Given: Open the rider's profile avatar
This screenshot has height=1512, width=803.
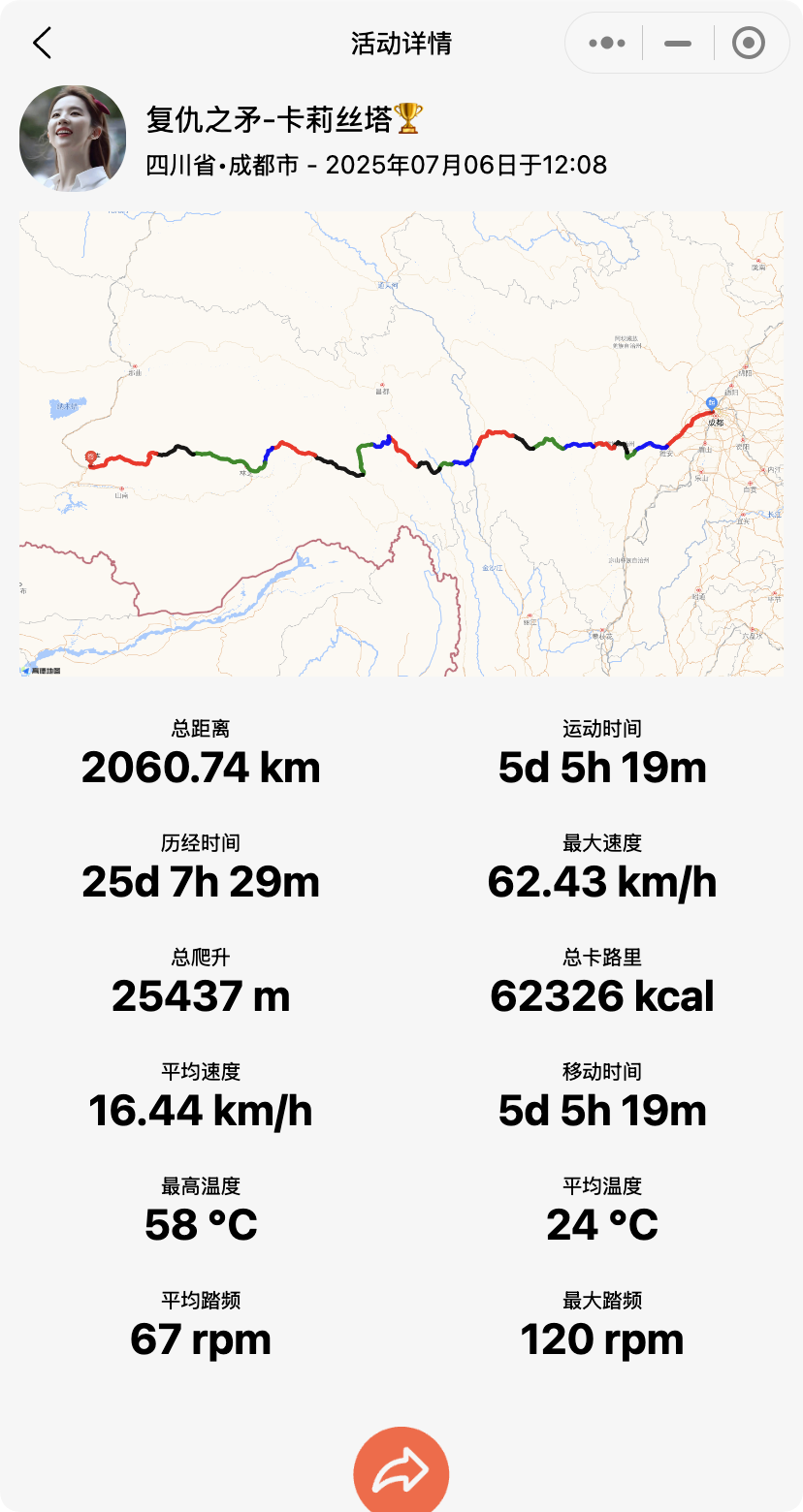Looking at the screenshot, I should pyautogui.click(x=73, y=139).
